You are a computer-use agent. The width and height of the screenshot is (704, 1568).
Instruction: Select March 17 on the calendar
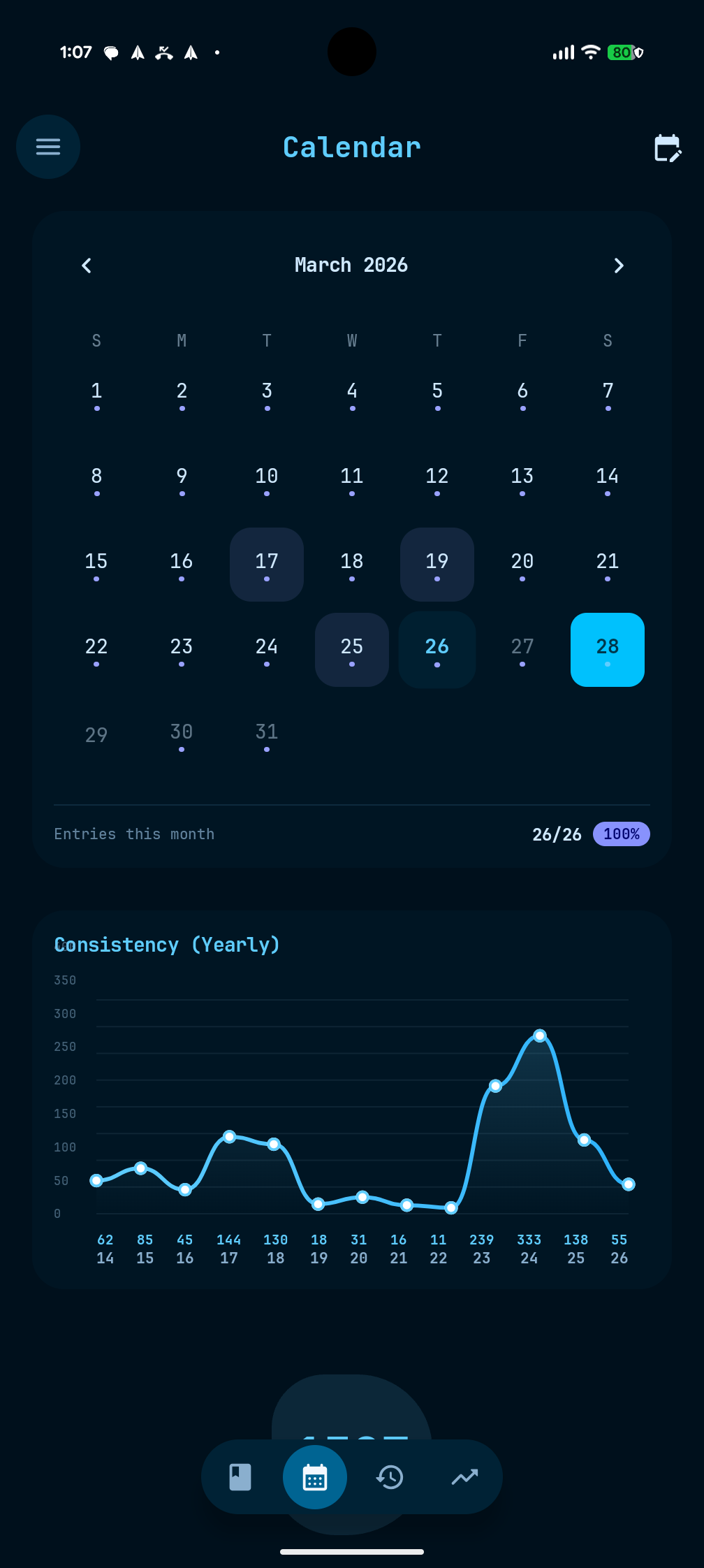pyautogui.click(x=266, y=564)
